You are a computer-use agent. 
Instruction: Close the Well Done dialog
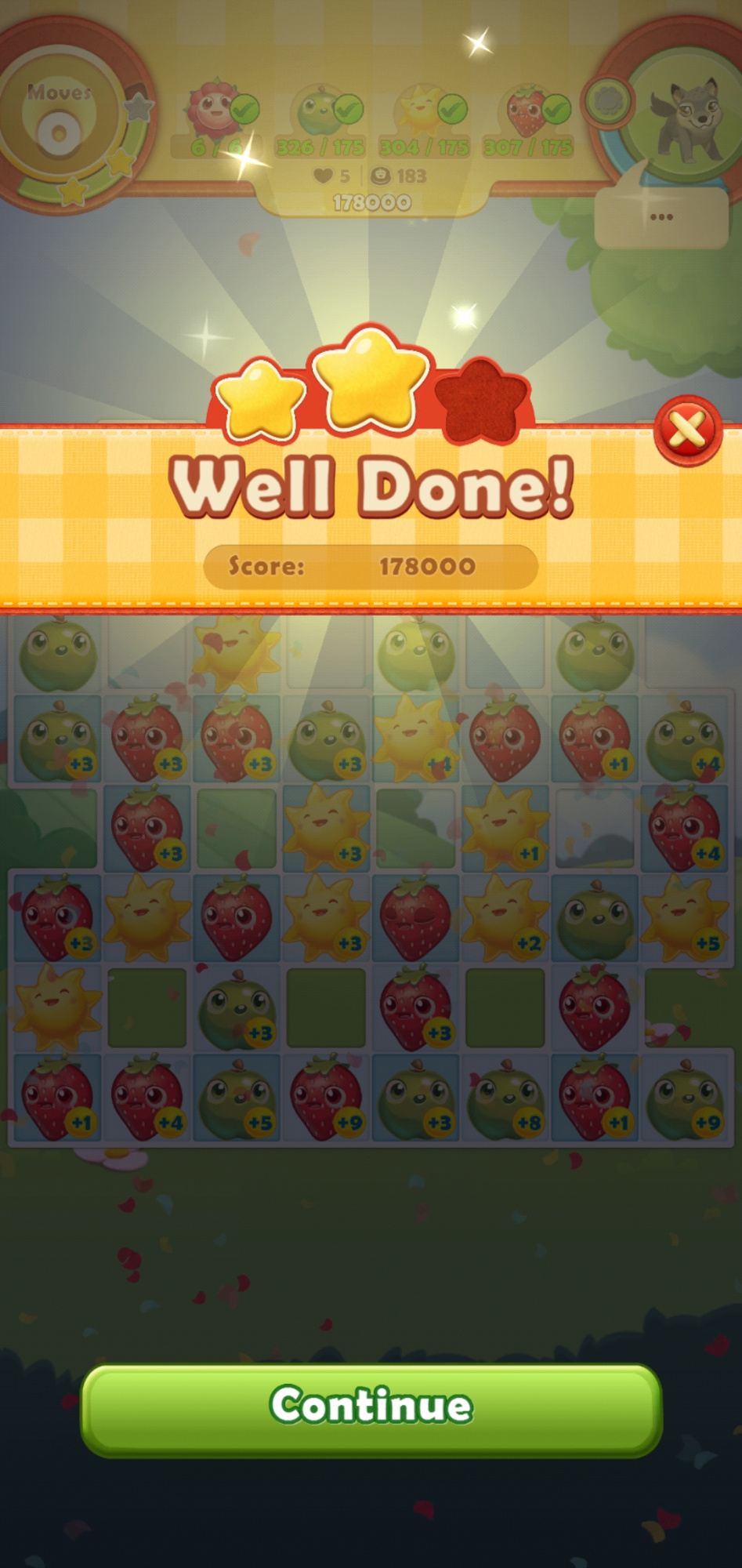point(687,430)
